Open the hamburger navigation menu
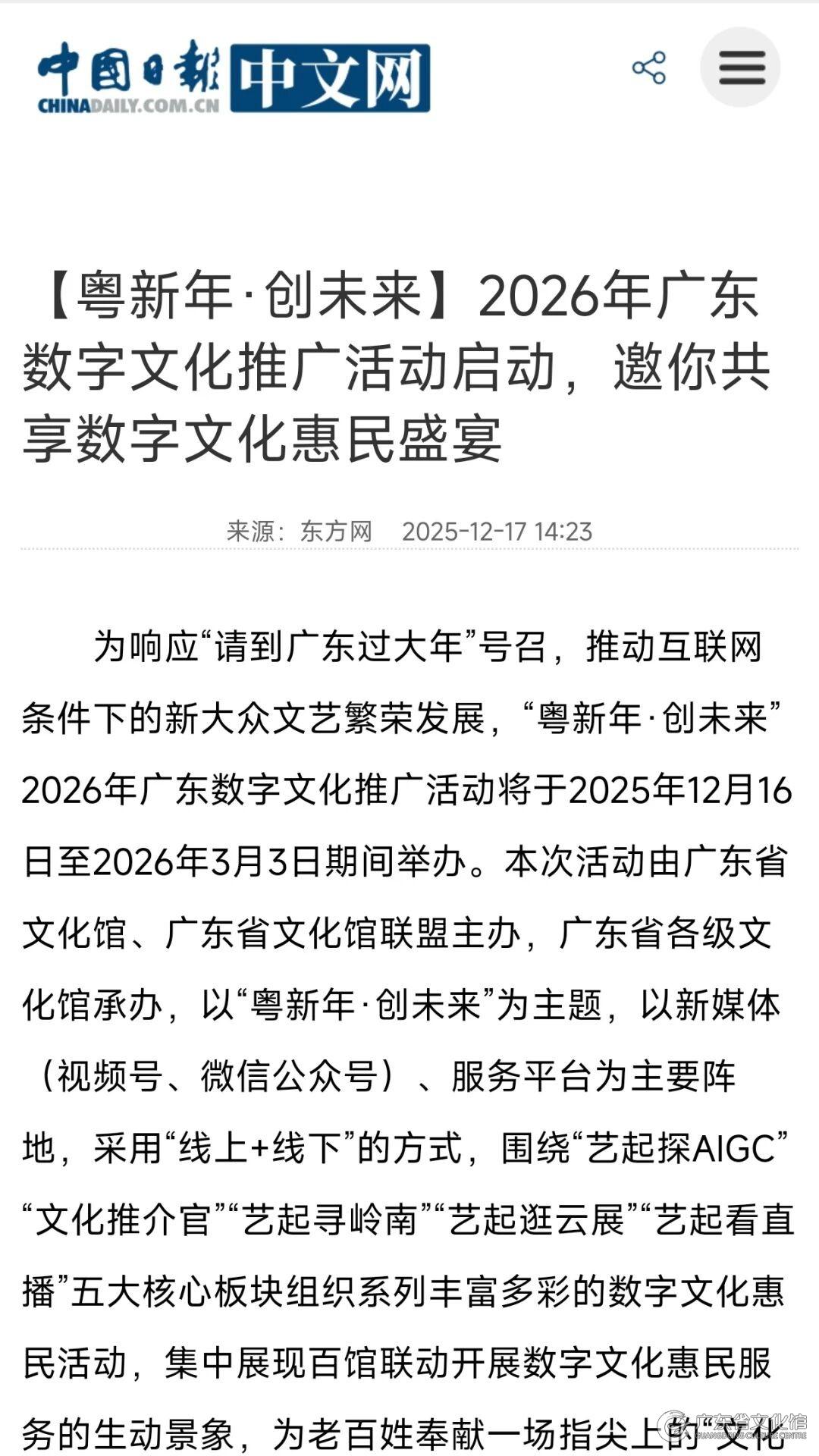The image size is (819, 1456). pyautogui.click(x=740, y=68)
